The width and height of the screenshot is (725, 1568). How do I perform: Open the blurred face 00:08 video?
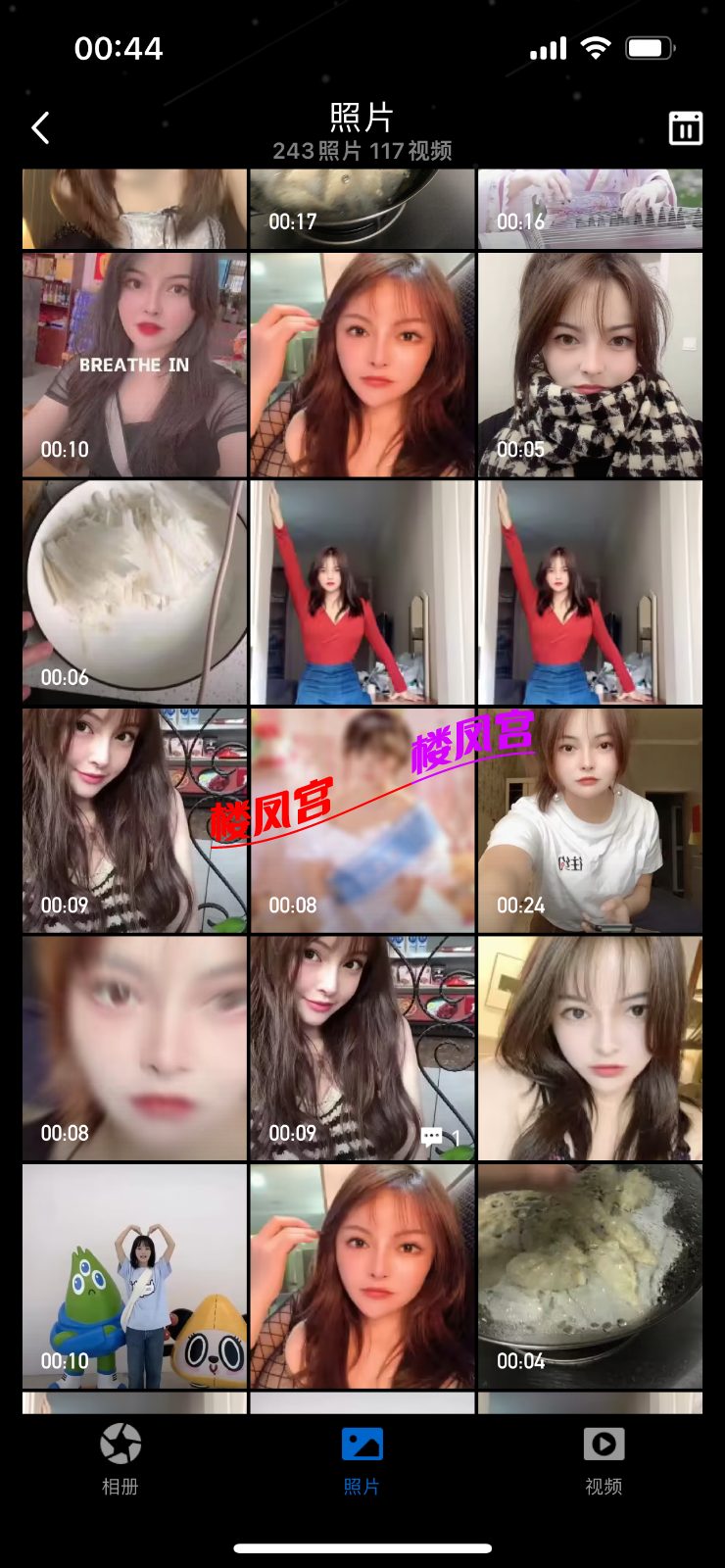point(134,1048)
